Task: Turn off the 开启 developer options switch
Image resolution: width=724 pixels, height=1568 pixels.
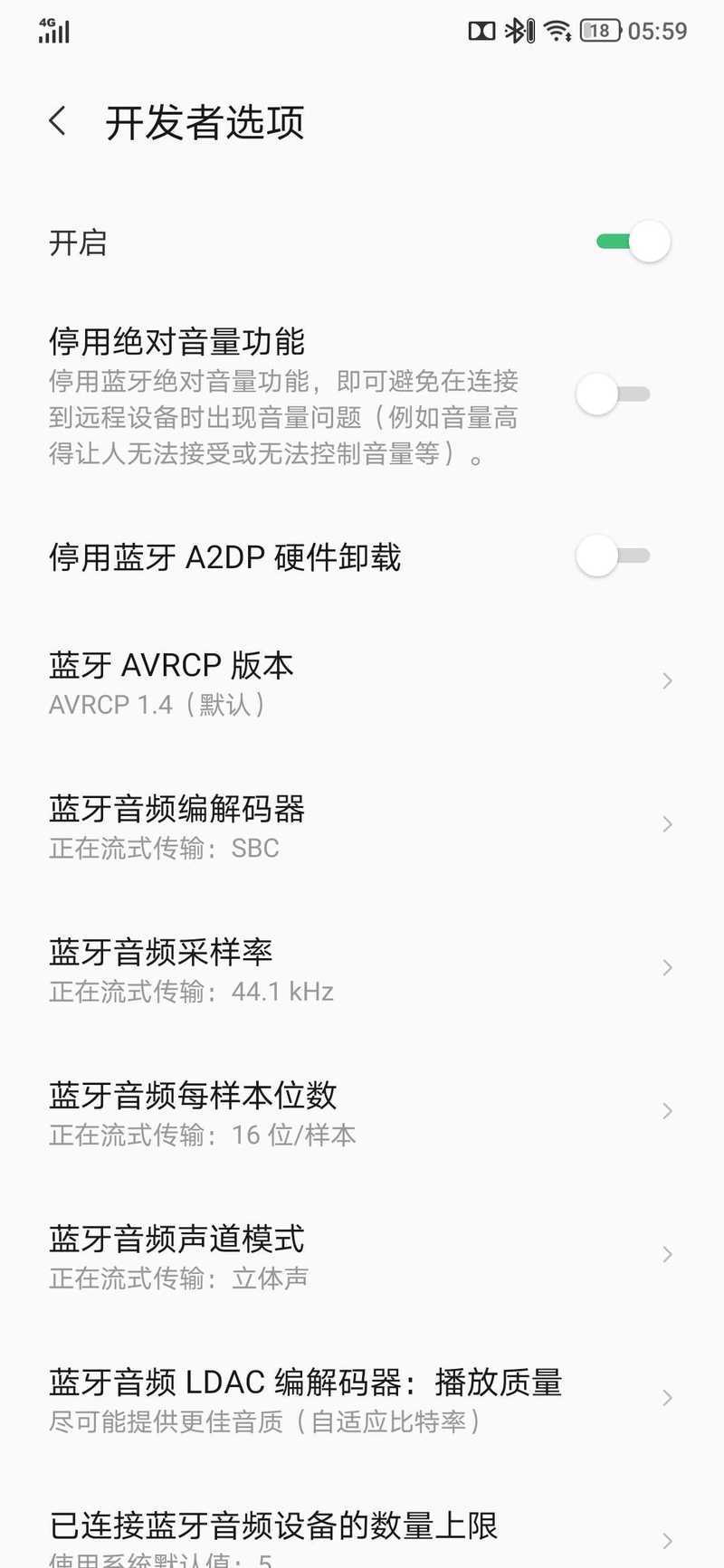Action: pos(633,242)
